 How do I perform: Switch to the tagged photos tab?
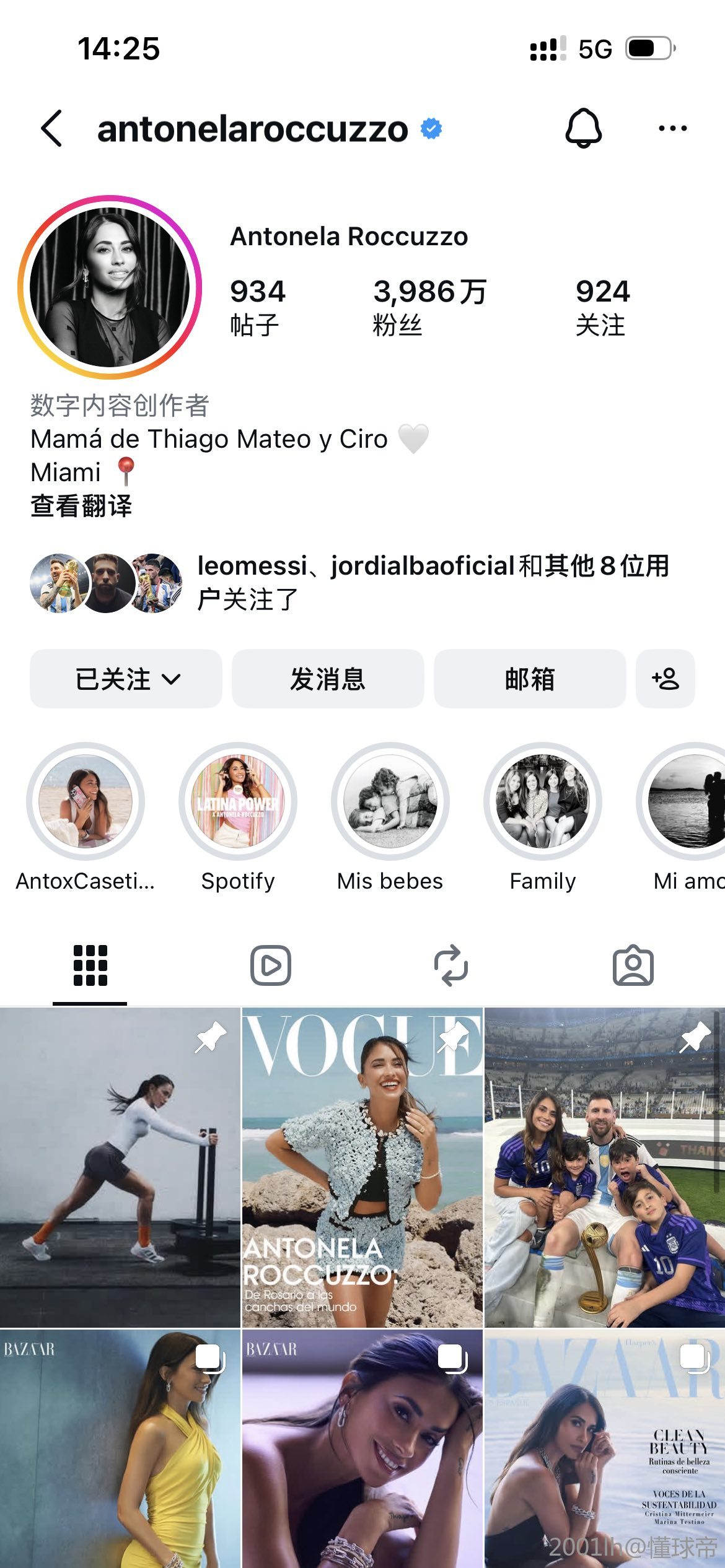click(x=633, y=965)
